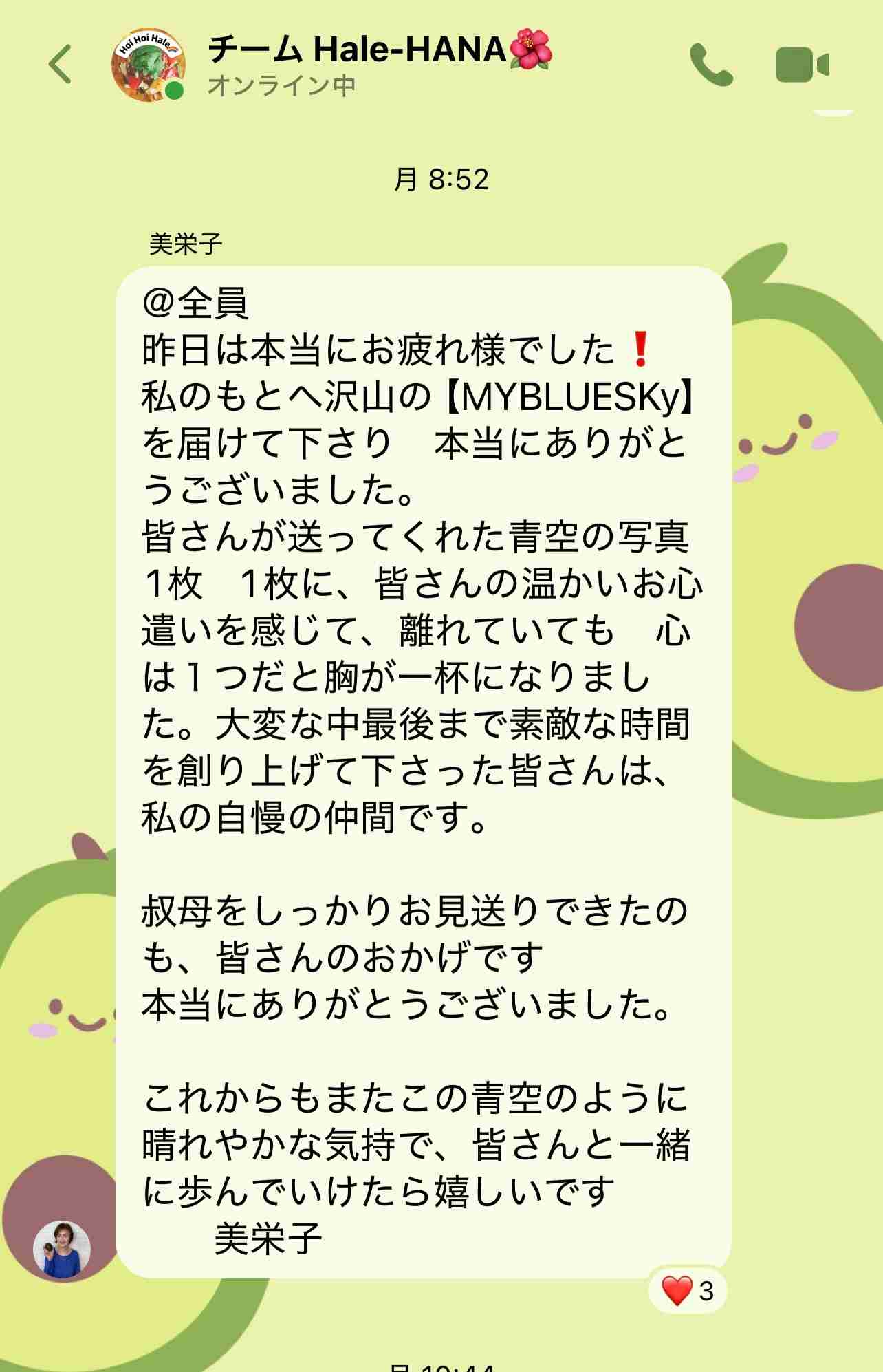Tap the @全員 mention in the message
883x1372 pixels.
[195, 303]
